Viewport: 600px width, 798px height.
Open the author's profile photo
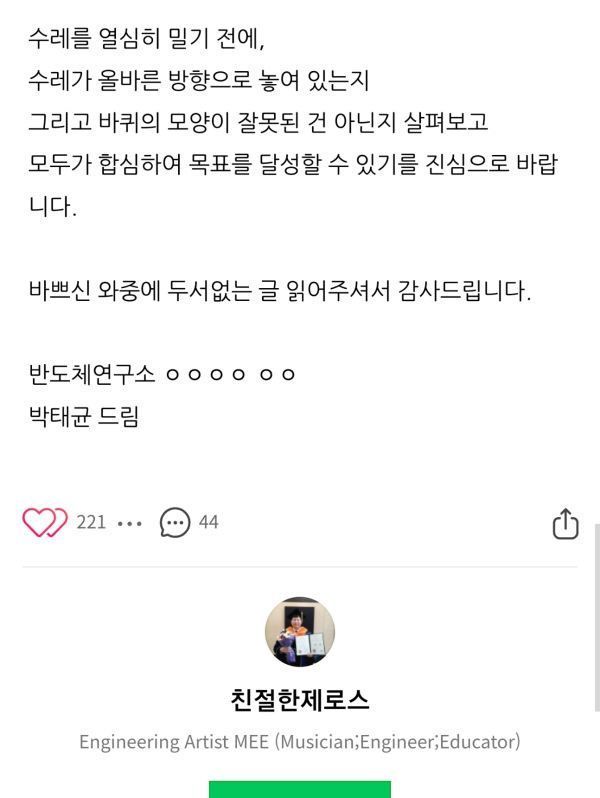(x=299, y=632)
